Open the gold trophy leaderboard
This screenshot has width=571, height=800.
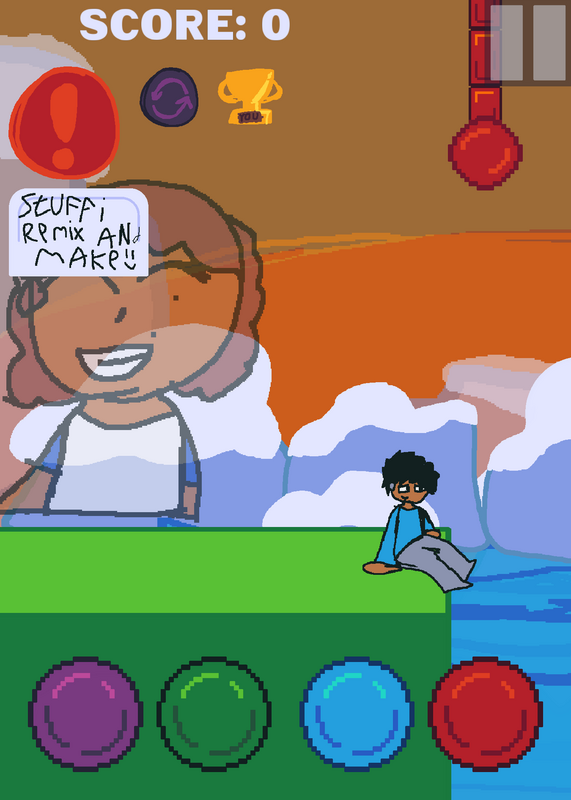pos(250,96)
